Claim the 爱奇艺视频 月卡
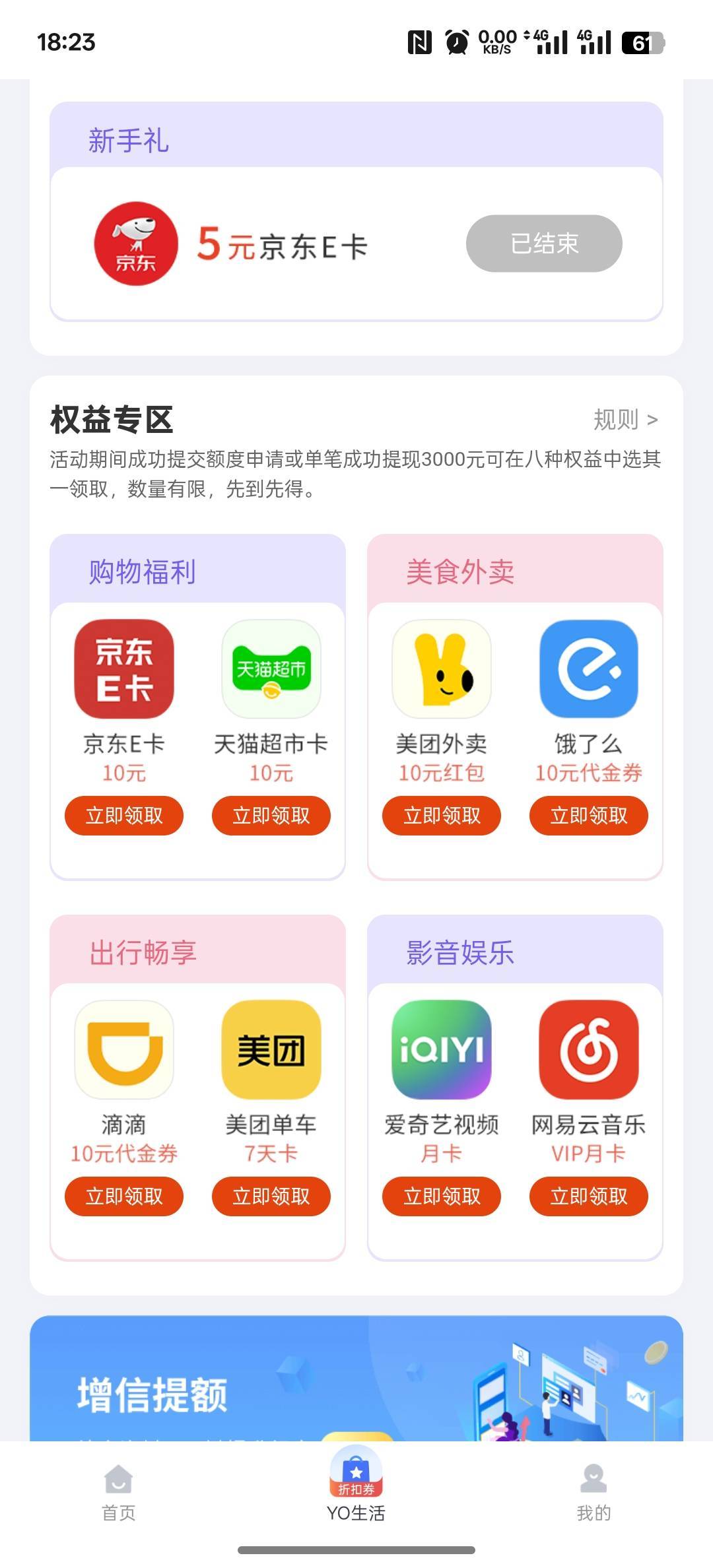Screen dimensions: 713x1568 pos(442,1196)
